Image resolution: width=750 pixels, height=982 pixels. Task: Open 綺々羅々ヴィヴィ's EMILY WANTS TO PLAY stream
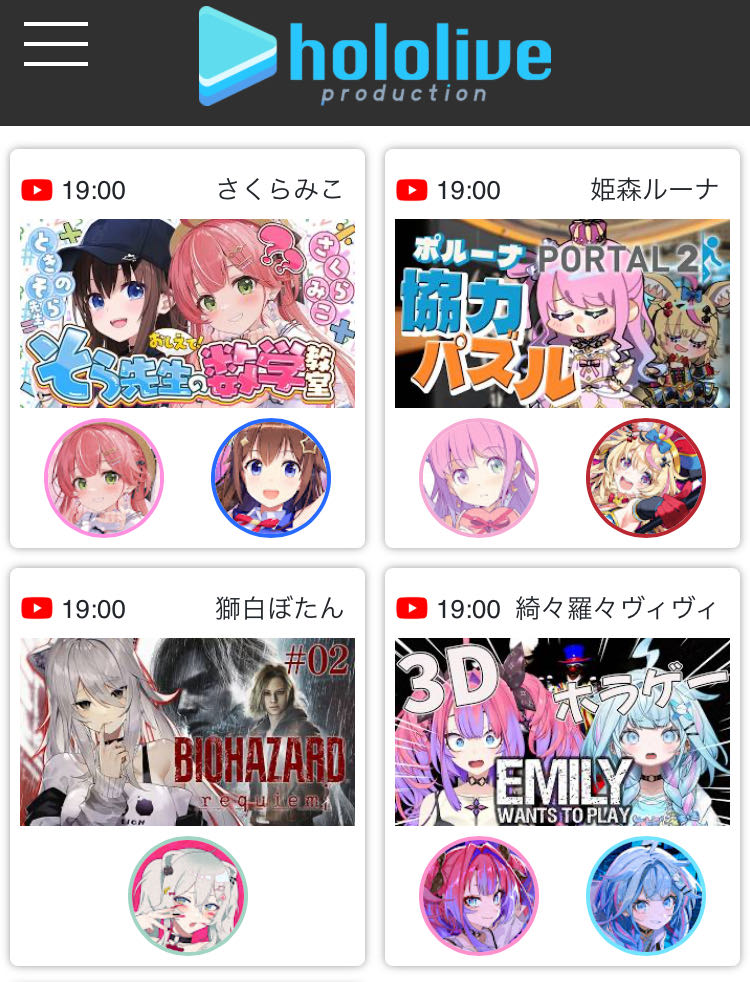click(561, 731)
